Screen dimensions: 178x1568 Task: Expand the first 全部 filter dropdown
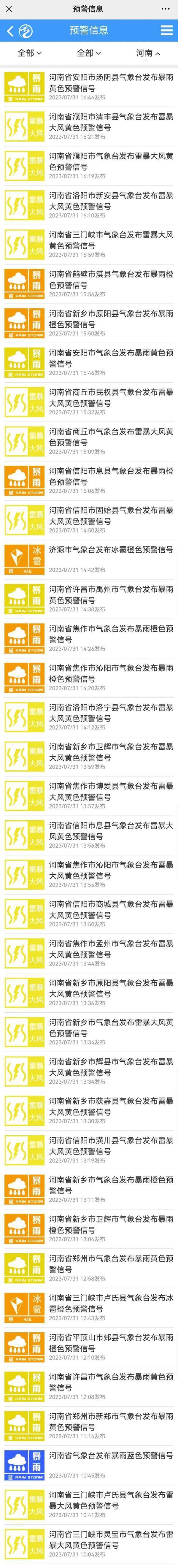[x=29, y=53]
